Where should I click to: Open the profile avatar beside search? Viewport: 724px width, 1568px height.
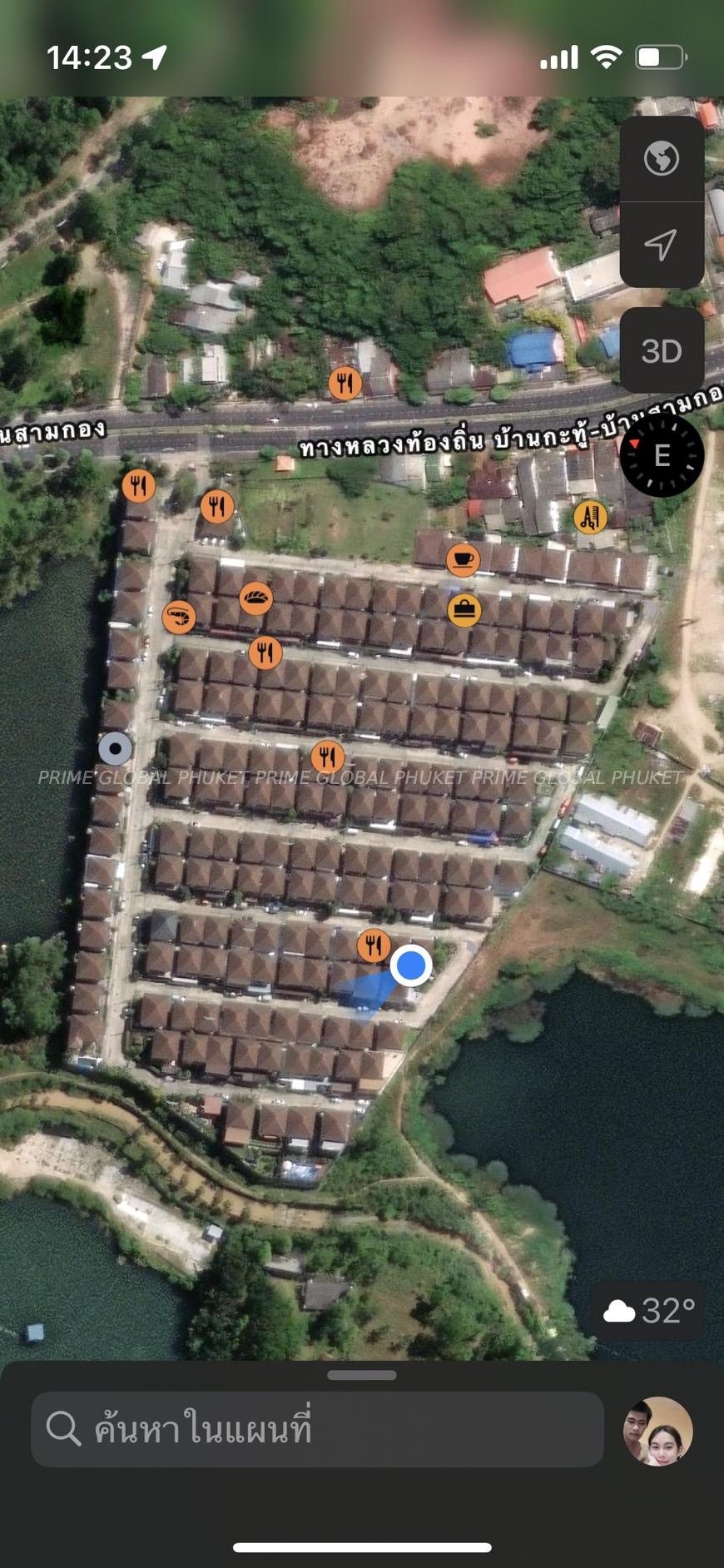click(x=658, y=1430)
